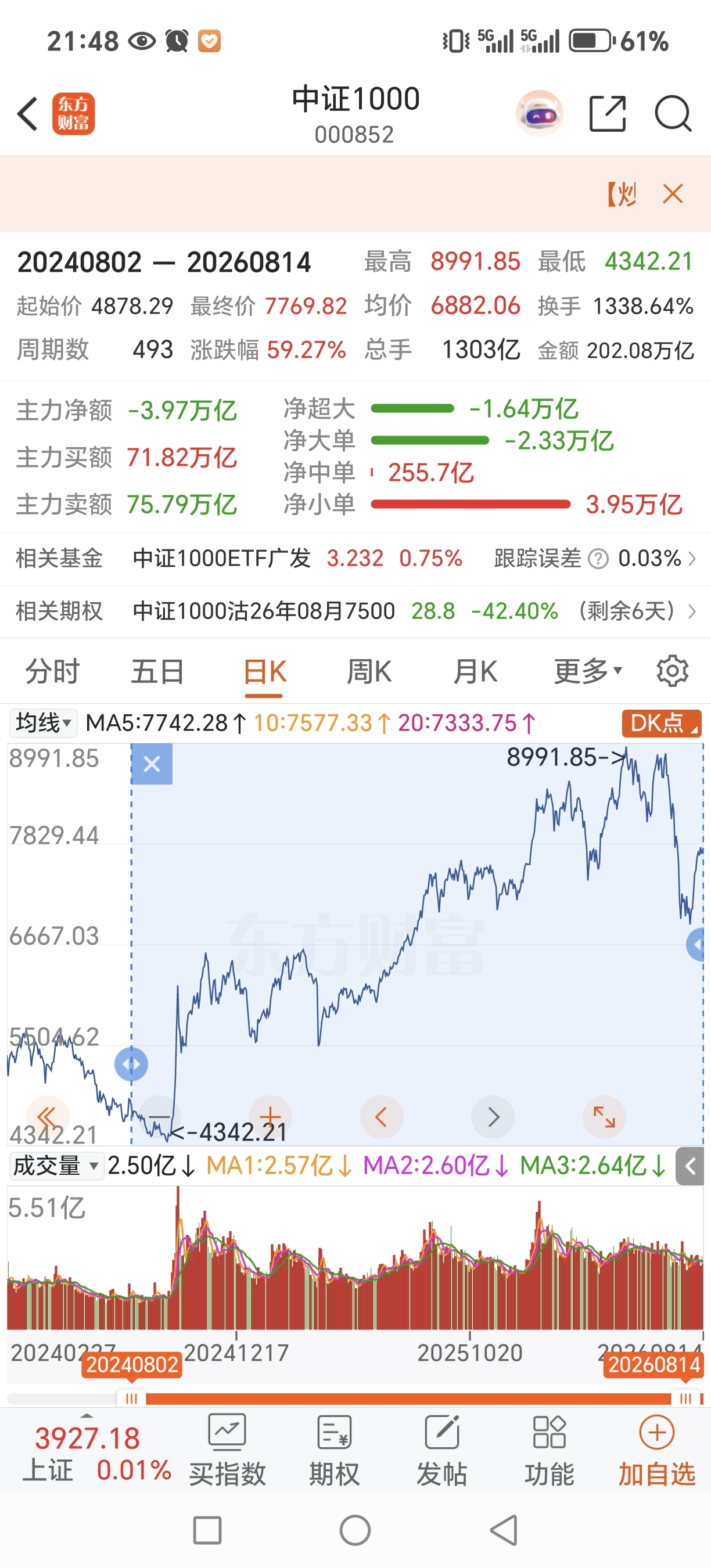
Task: Dismiss the orange notice banner
Action: click(x=673, y=194)
